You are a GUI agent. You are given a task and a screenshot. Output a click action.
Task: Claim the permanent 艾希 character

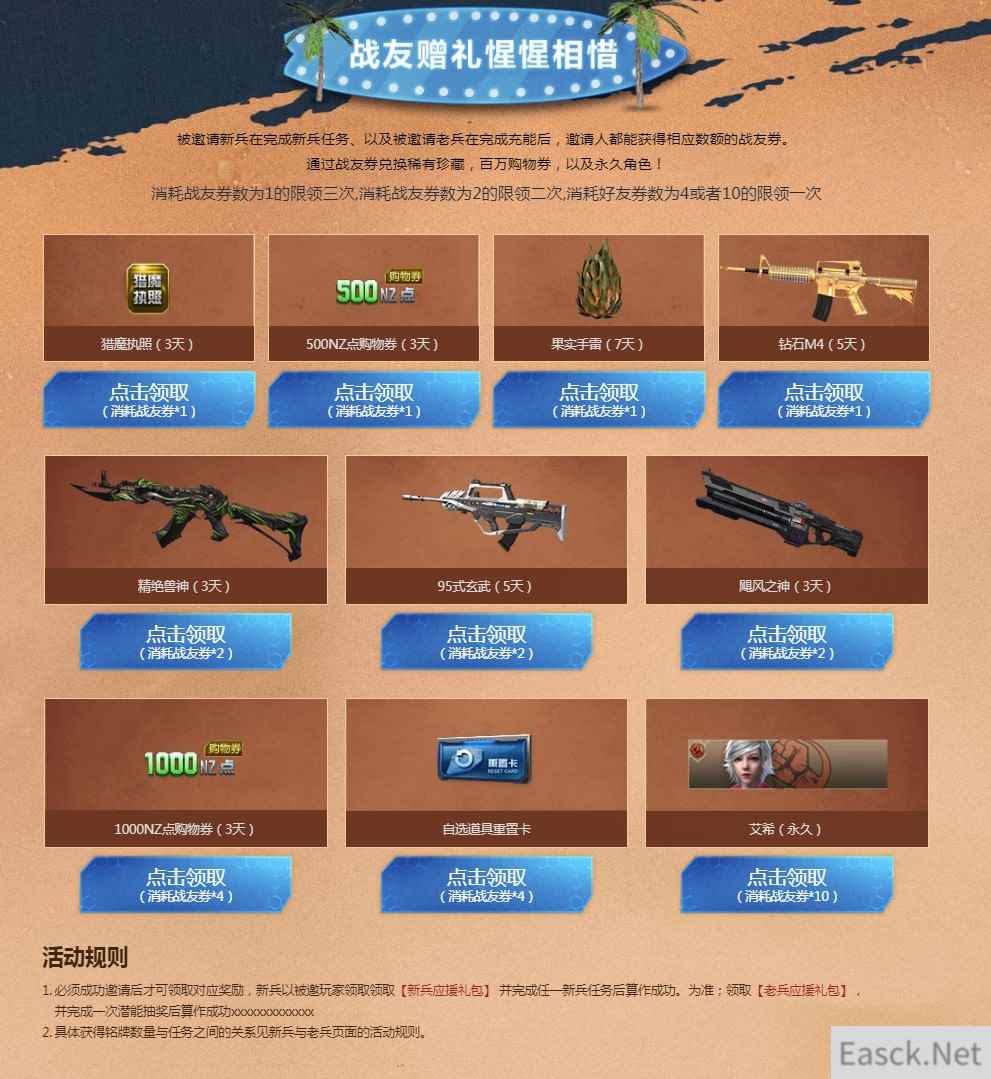[x=787, y=884]
